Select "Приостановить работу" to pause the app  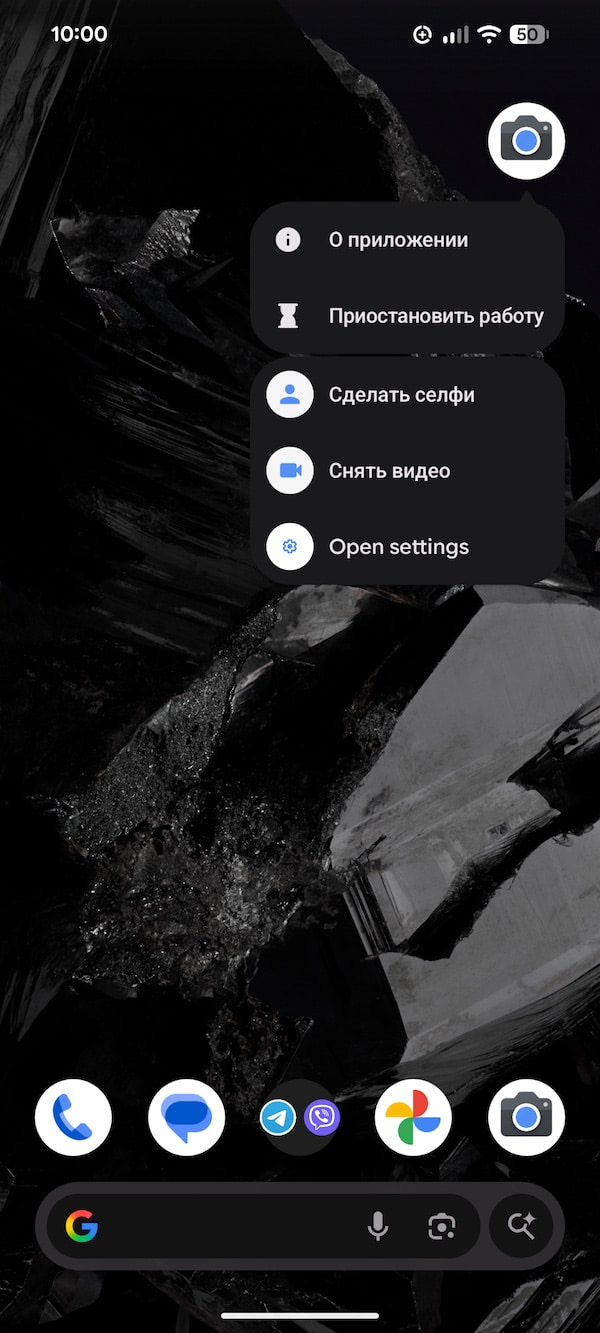tap(410, 316)
